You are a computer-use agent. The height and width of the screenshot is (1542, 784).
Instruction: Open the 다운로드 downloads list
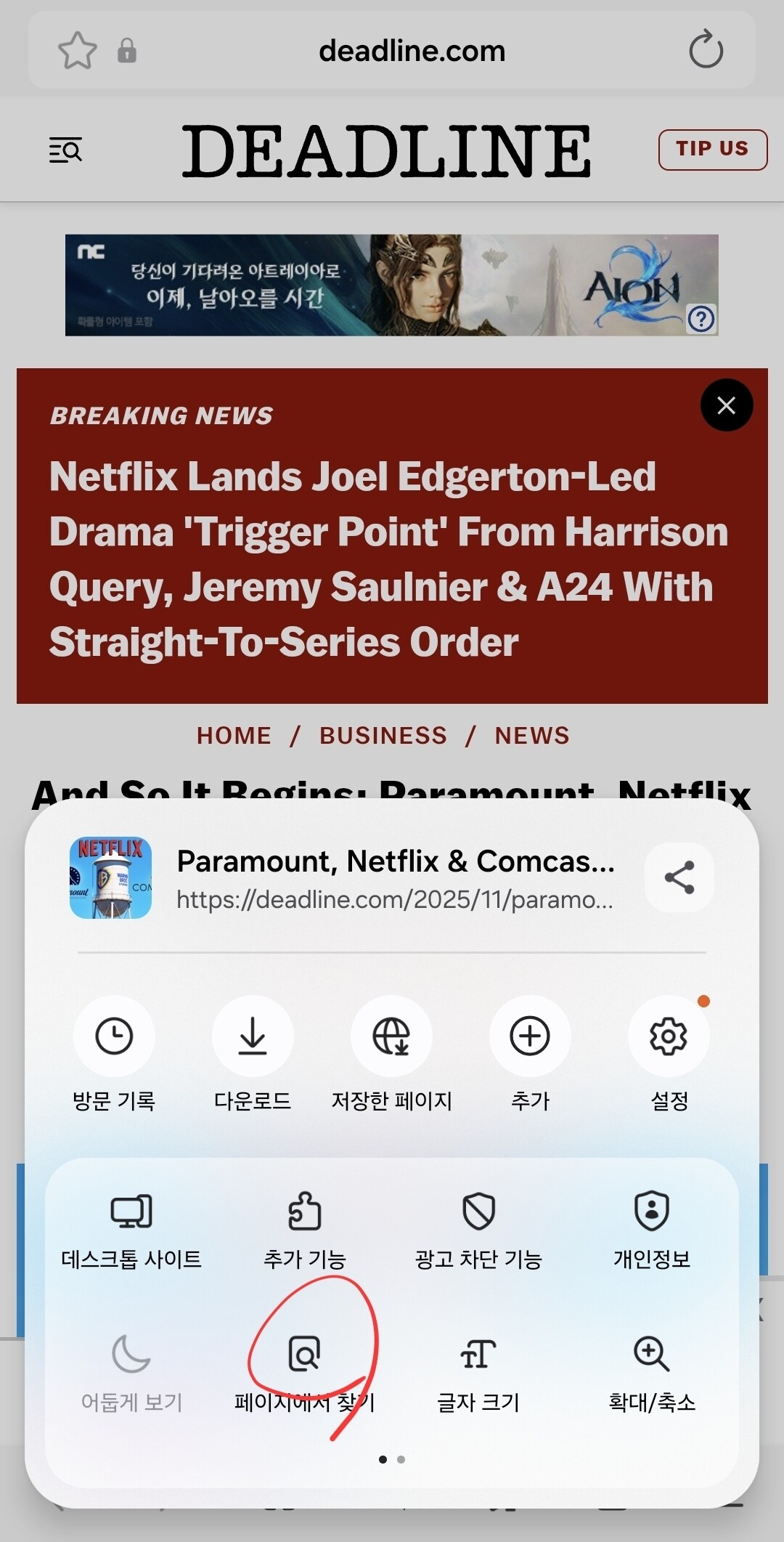tap(253, 1036)
